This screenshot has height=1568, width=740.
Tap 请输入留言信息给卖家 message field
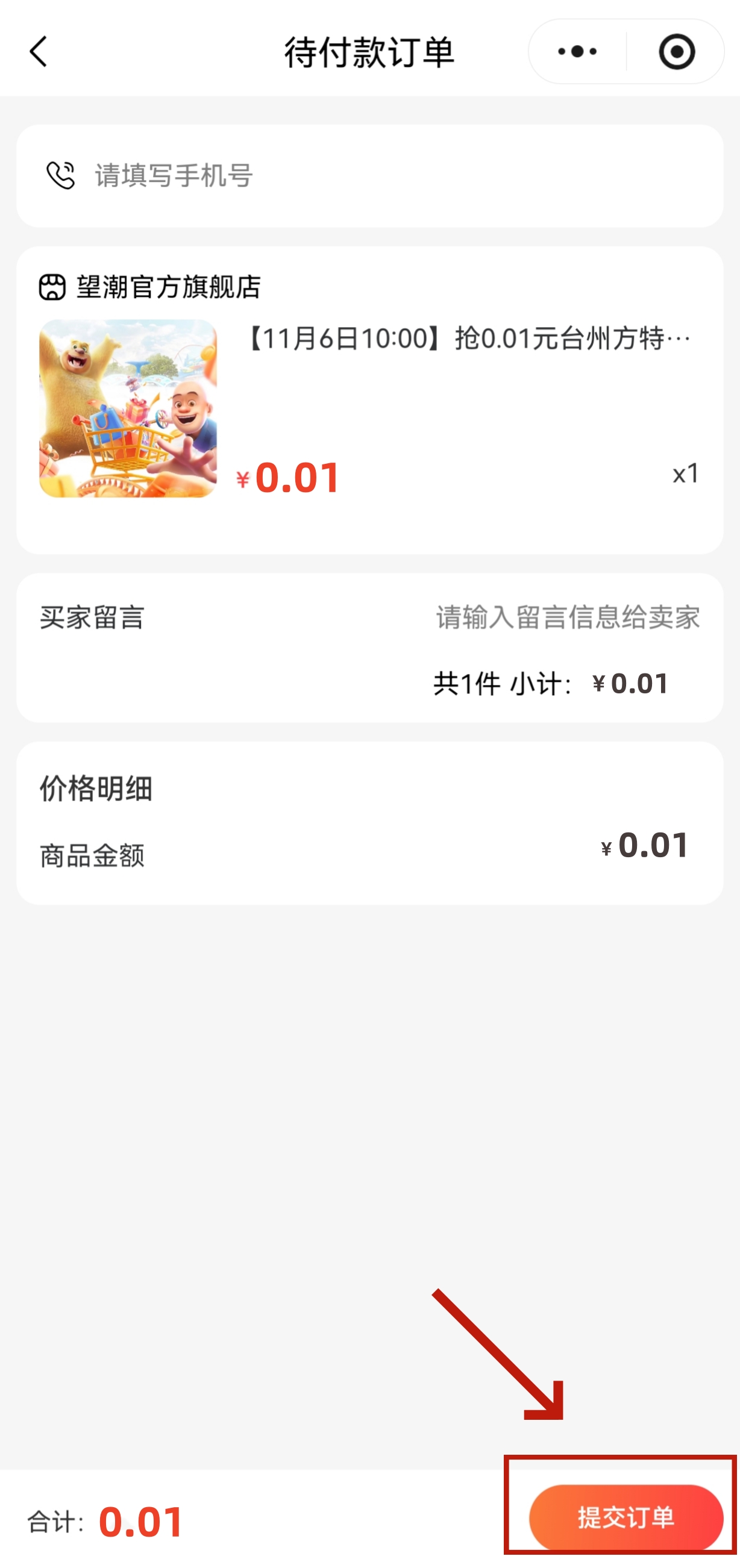[x=568, y=619]
